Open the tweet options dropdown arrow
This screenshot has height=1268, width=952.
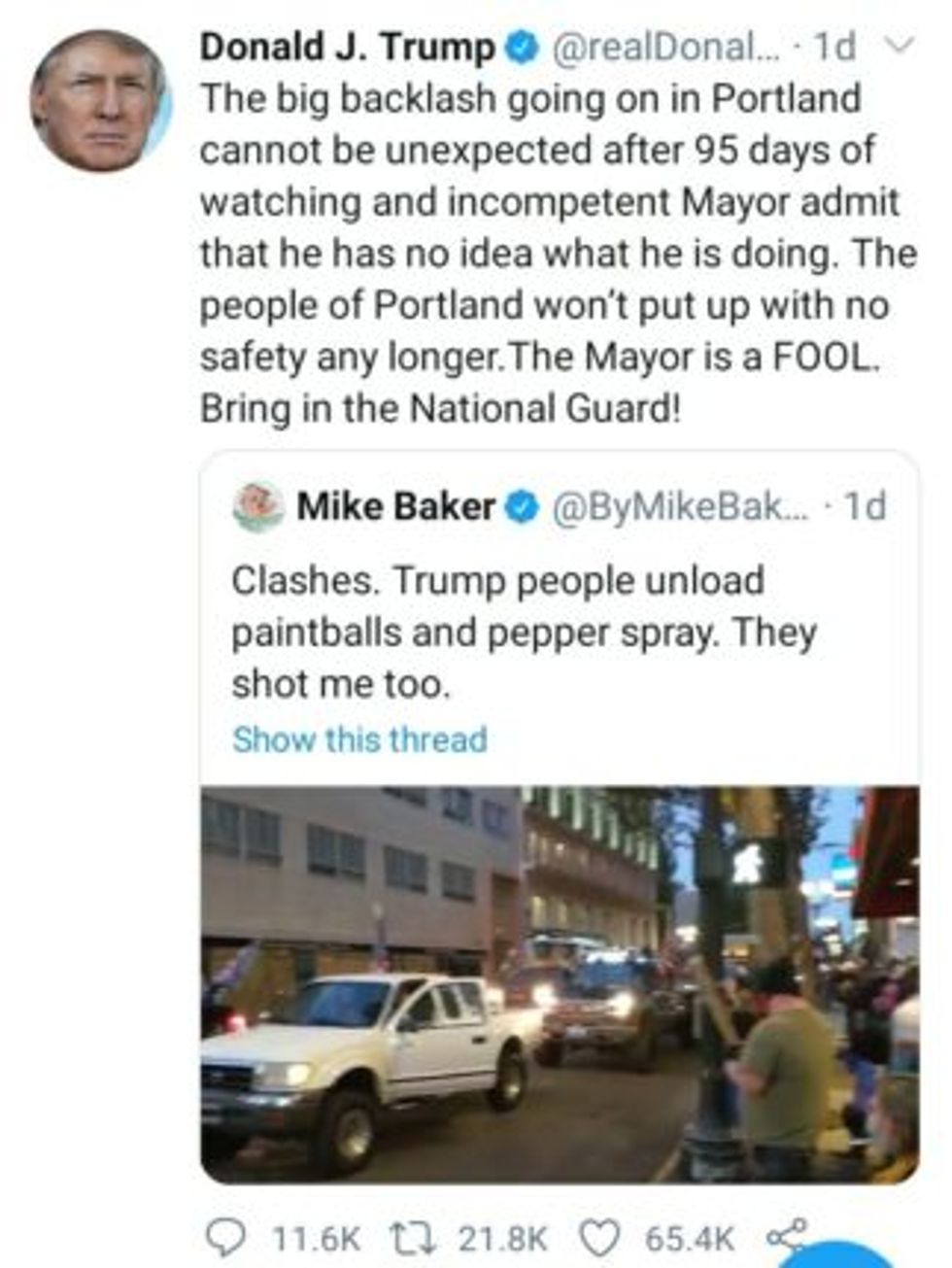point(901,45)
